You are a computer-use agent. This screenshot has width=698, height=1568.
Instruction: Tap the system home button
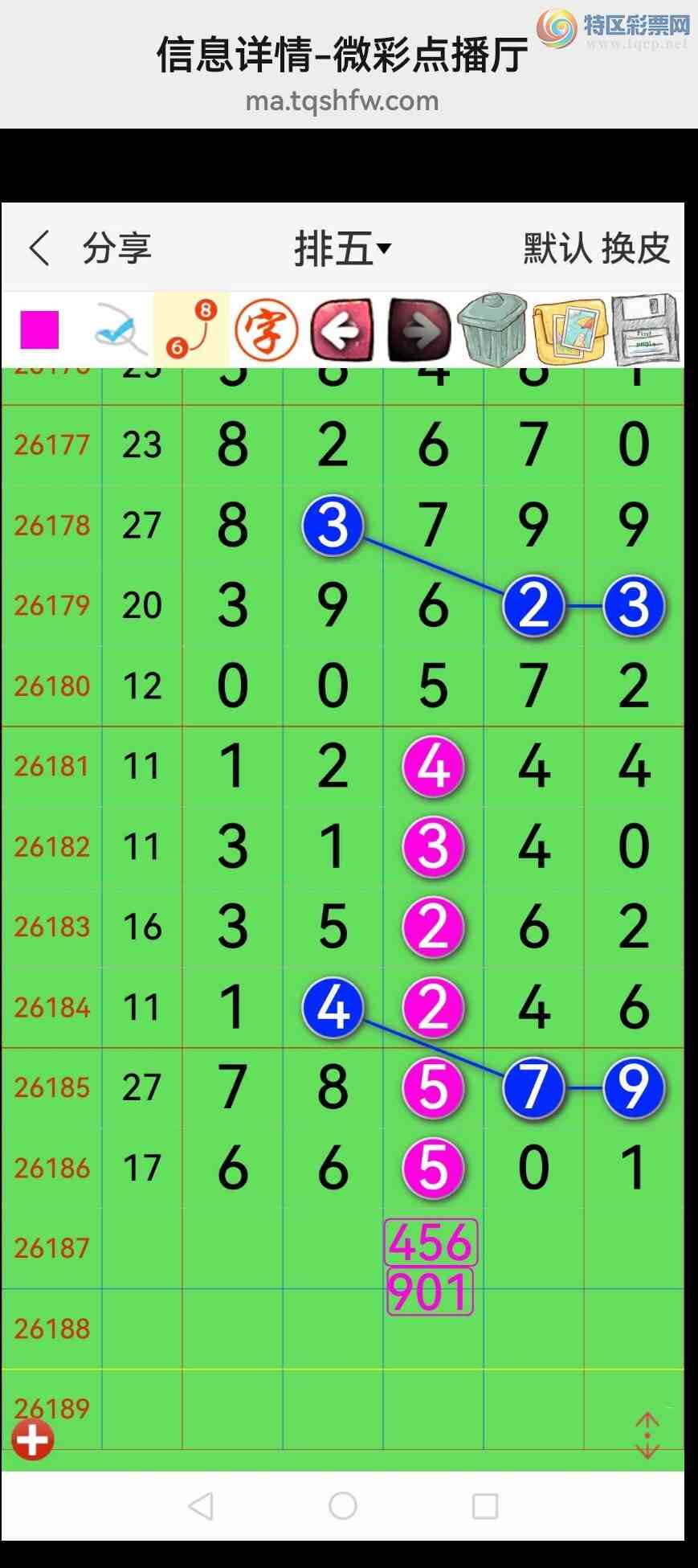[343, 1505]
